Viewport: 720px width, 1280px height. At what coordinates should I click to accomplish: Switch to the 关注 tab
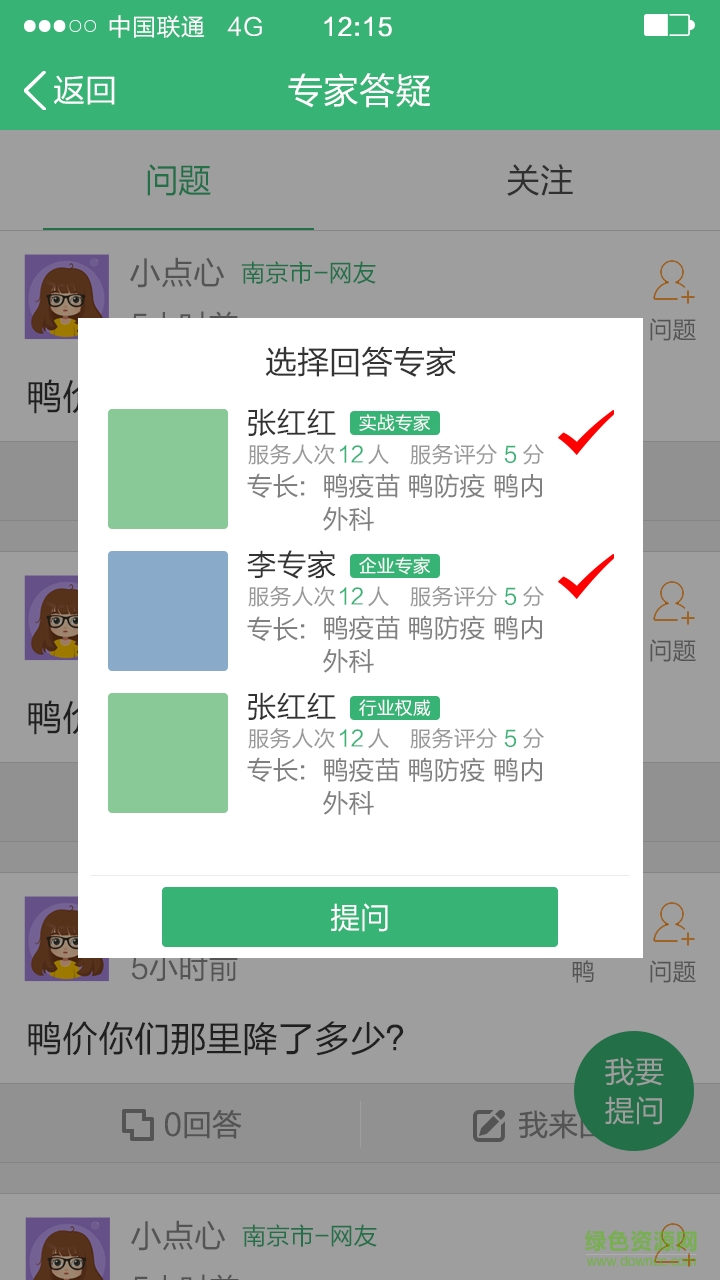coord(539,181)
